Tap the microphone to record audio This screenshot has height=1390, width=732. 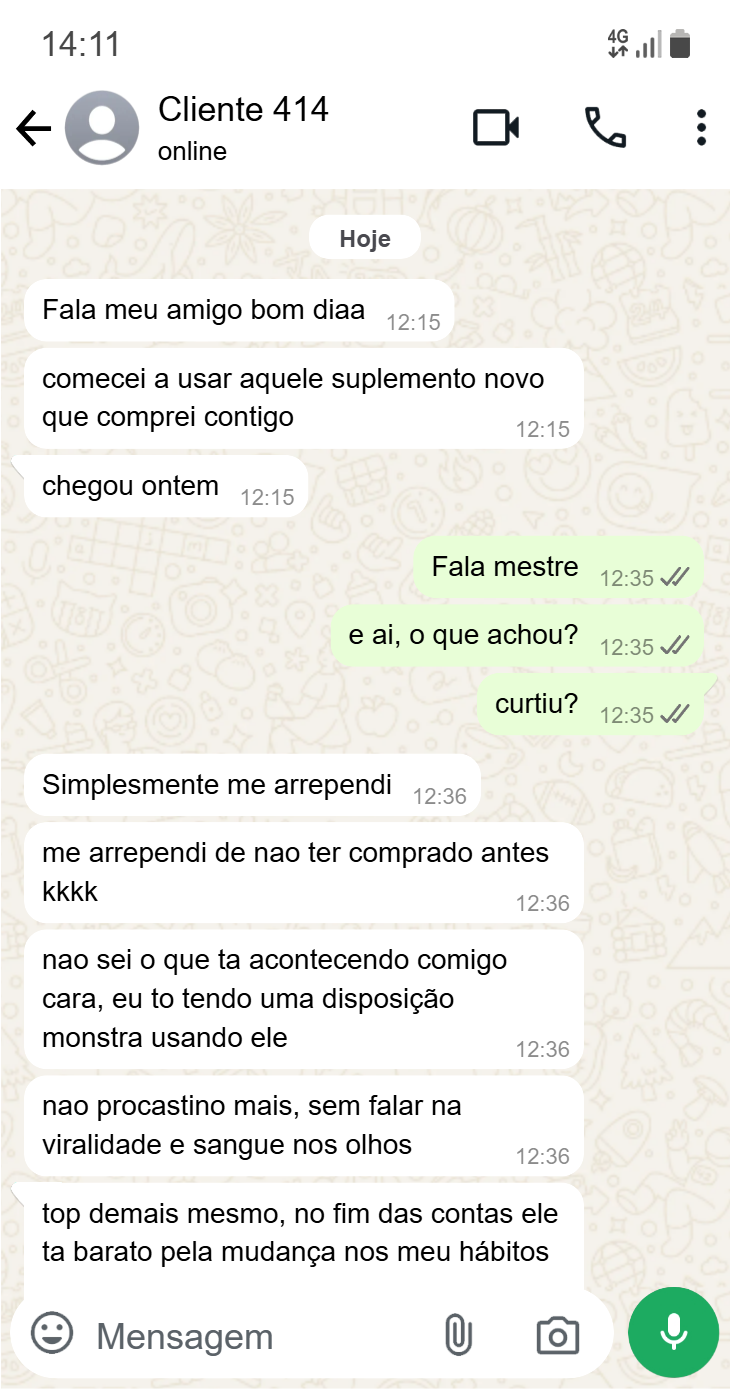tap(673, 1332)
